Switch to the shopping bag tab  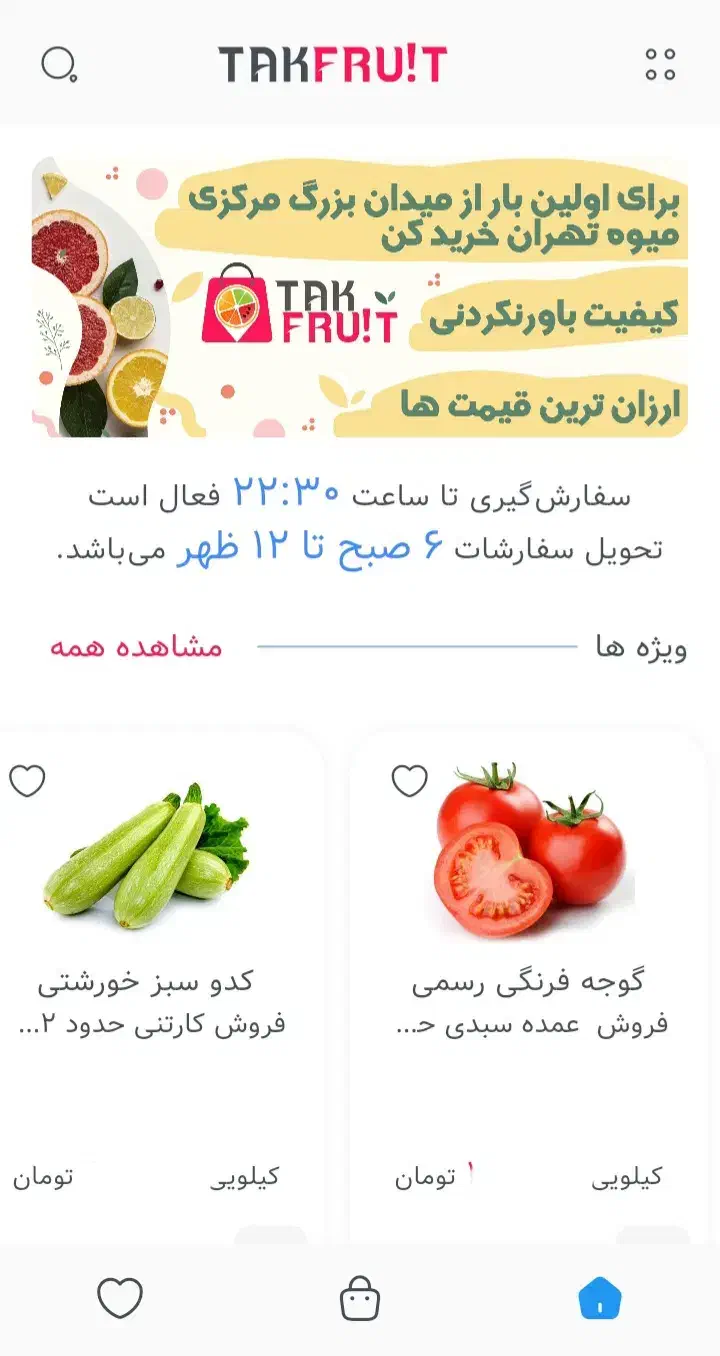[360, 1299]
